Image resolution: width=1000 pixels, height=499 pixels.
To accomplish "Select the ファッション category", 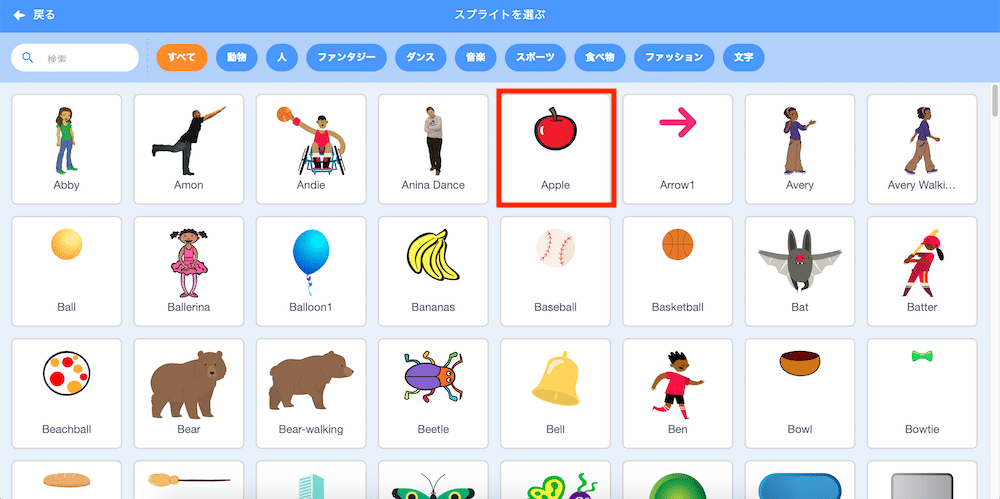I will [674, 58].
